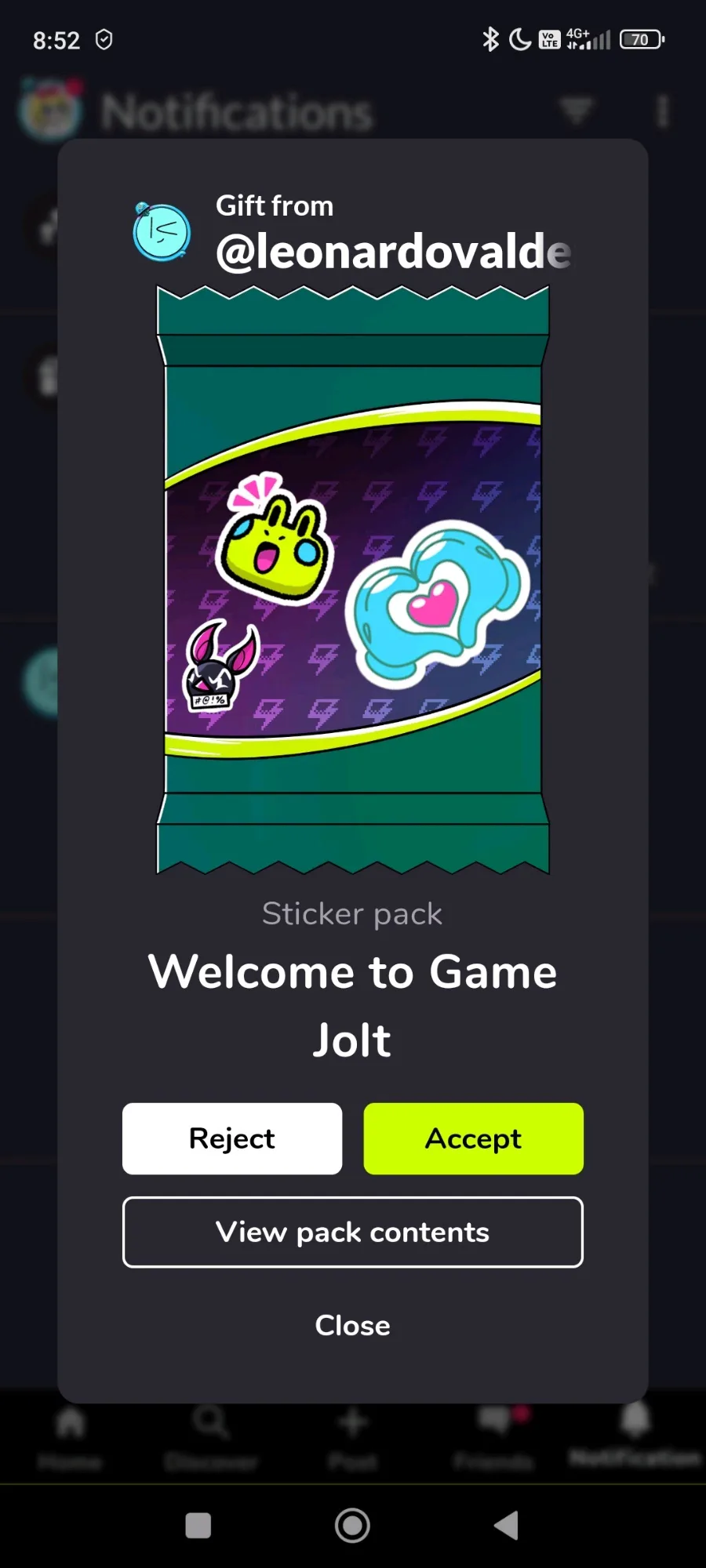The image size is (706, 1568).
Task: Go to the system home screen
Action: pos(352,1526)
